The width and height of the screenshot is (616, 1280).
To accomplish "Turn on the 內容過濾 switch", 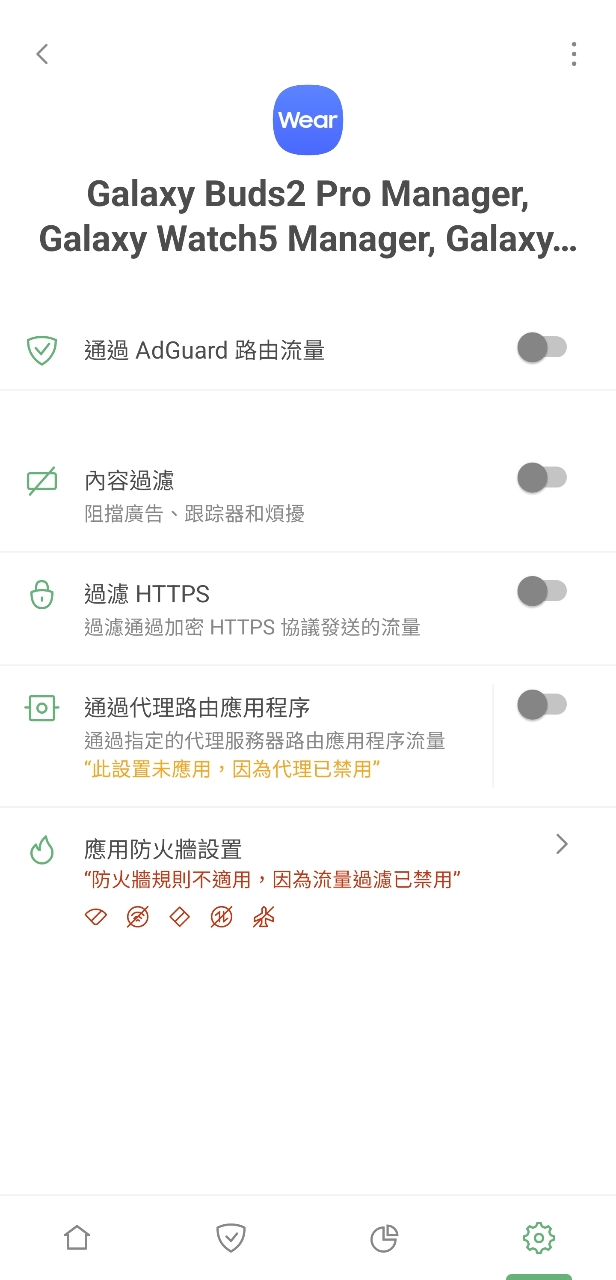I will 542,478.
